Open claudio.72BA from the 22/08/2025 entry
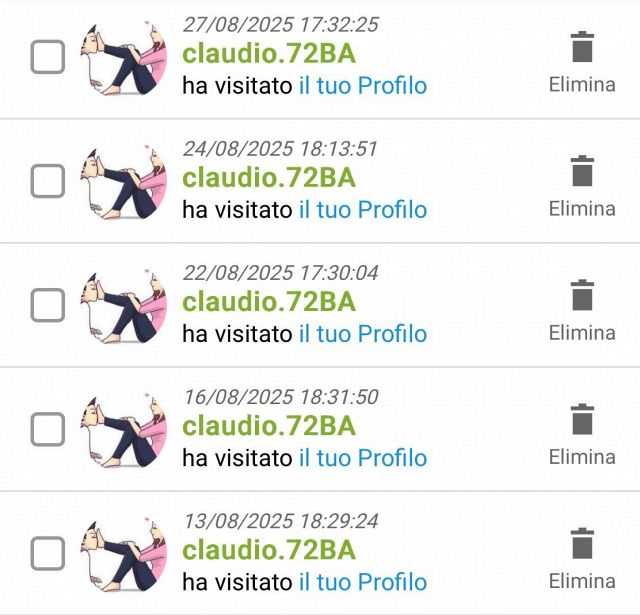The height and width of the screenshot is (615, 640). pos(268,301)
